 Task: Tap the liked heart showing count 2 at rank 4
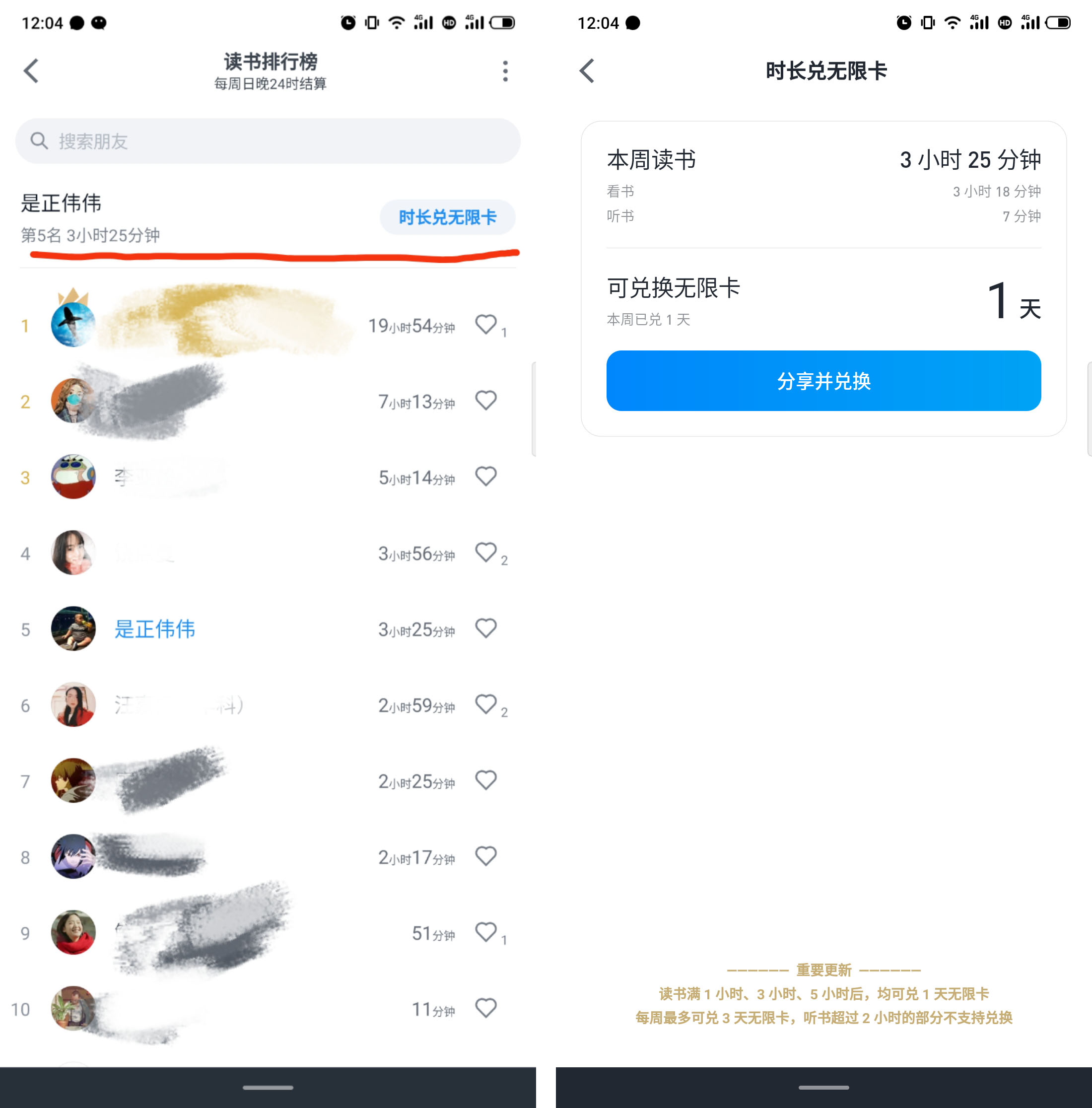coord(487,553)
